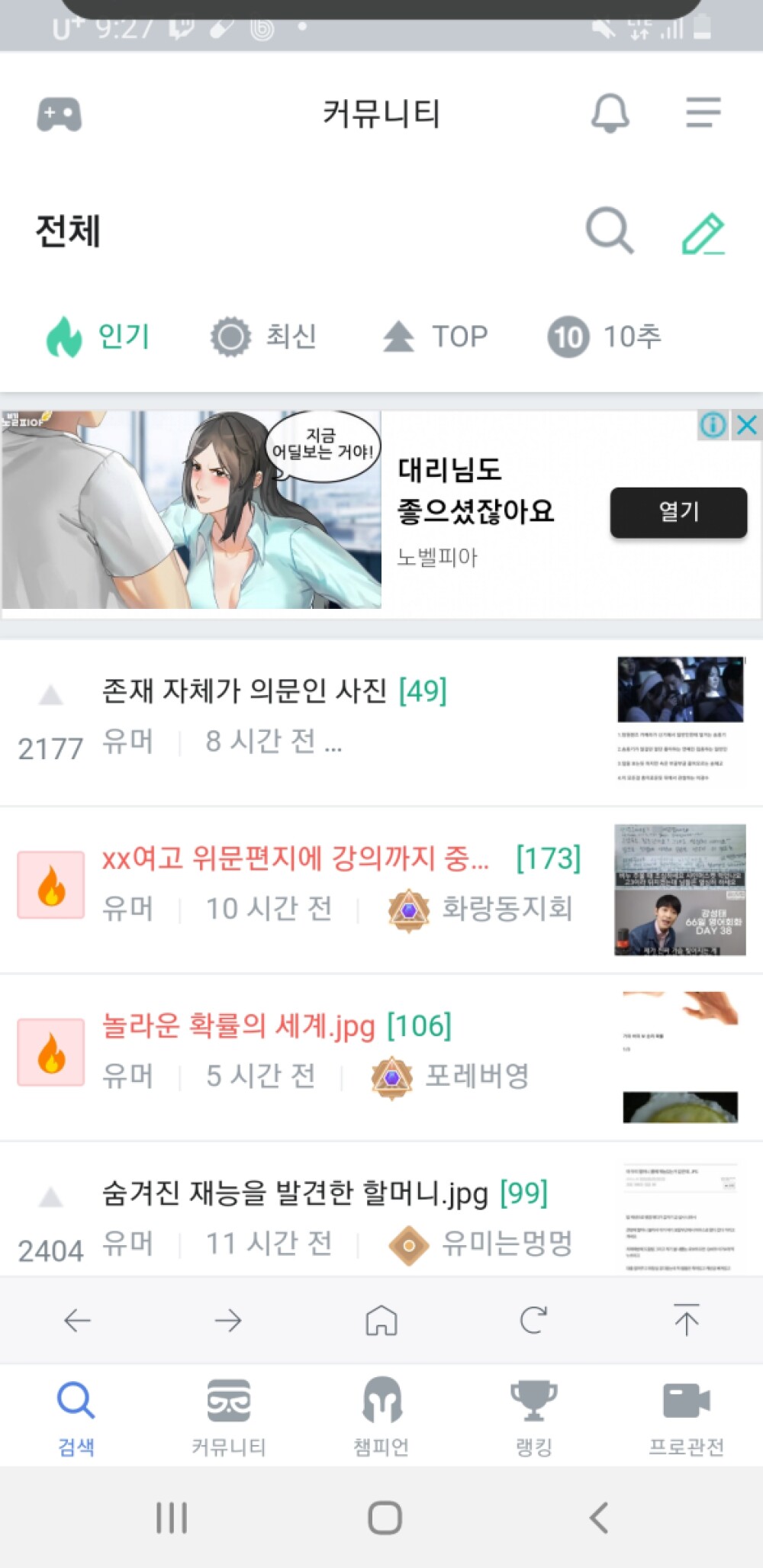Write a new post with pencil icon
The height and width of the screenshot is (1568, 763).
pos(703,233)
